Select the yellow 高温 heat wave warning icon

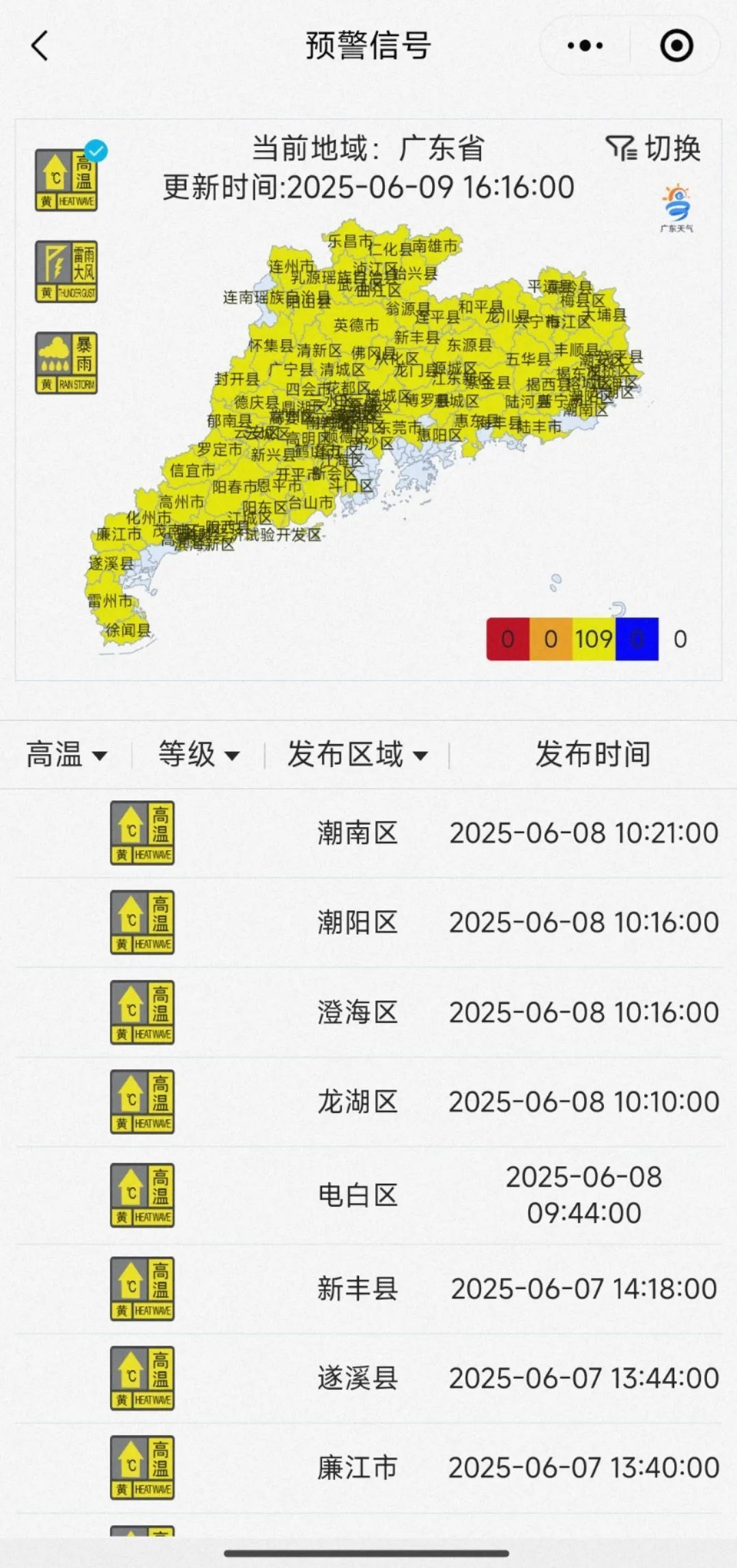click(66, 180)
